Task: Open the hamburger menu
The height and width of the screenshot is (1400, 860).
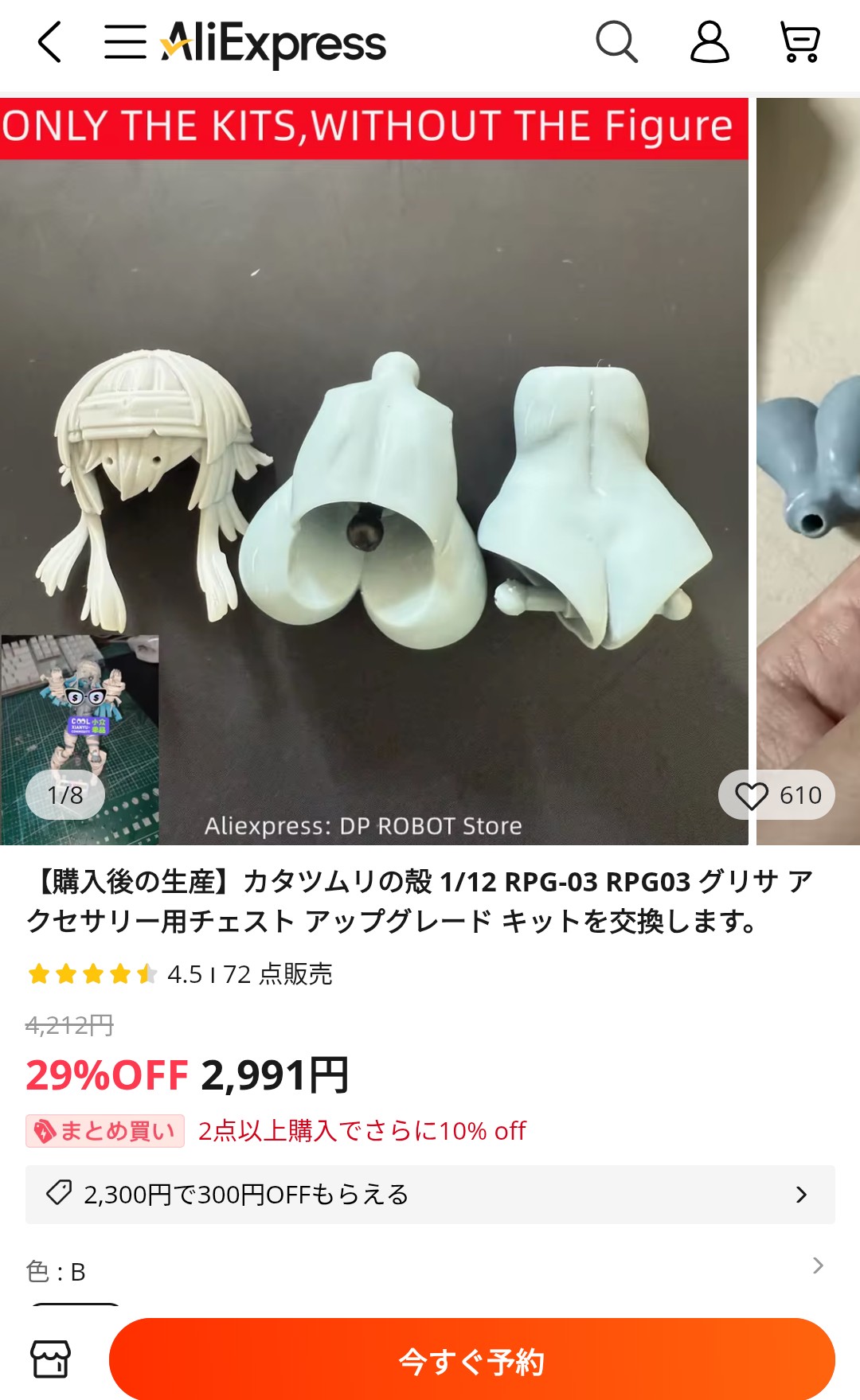Action: point(125,42)
